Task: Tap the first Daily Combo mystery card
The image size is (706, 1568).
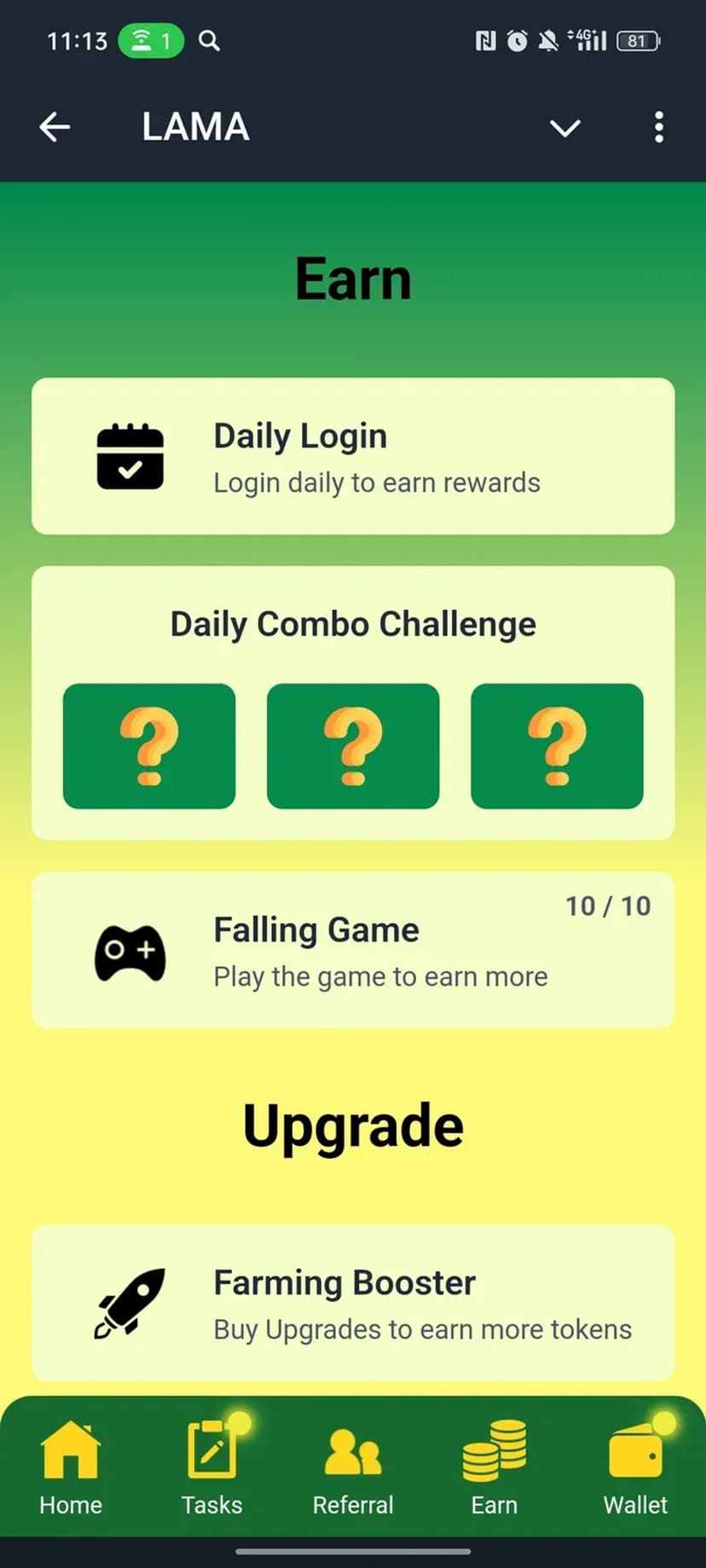Action: click(149, 746)
